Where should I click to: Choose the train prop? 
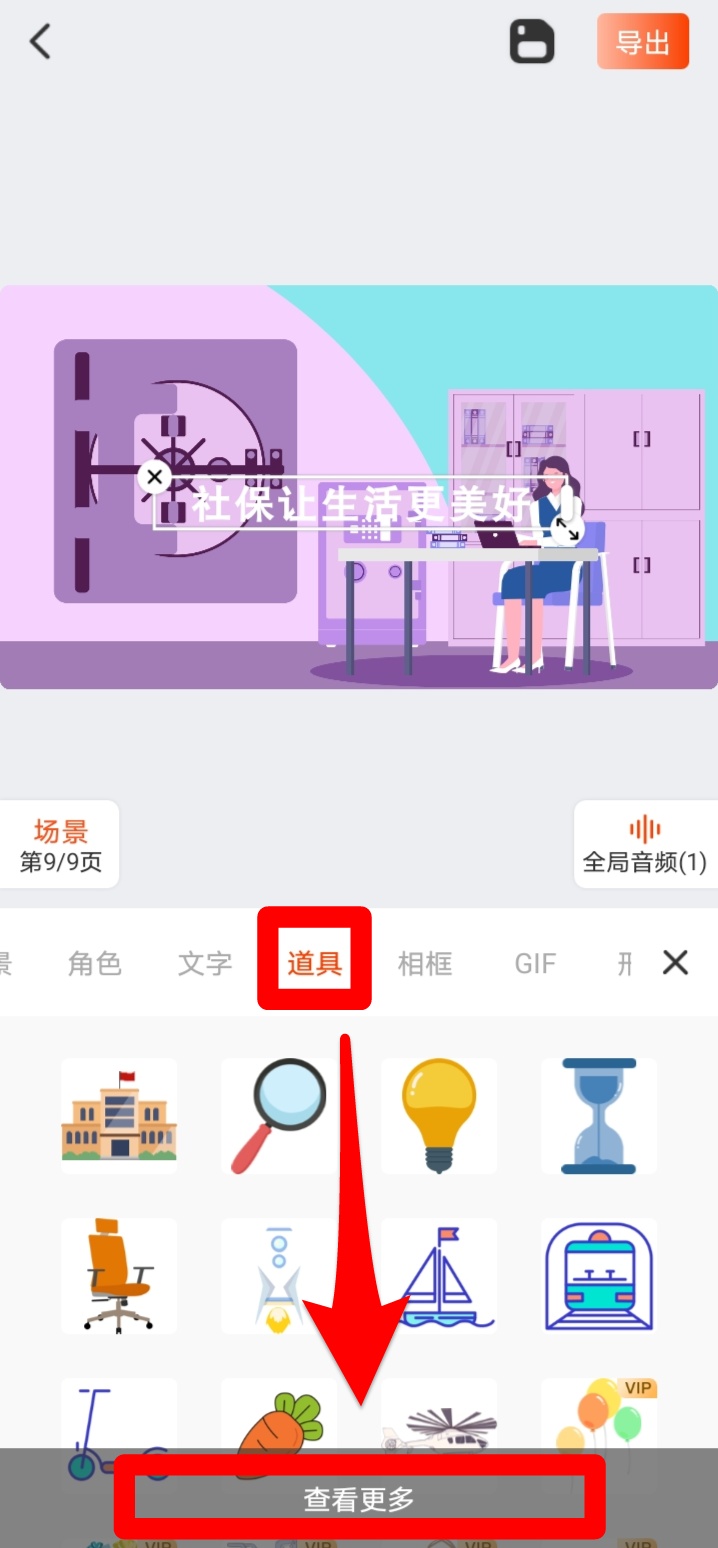point(599,1276)
